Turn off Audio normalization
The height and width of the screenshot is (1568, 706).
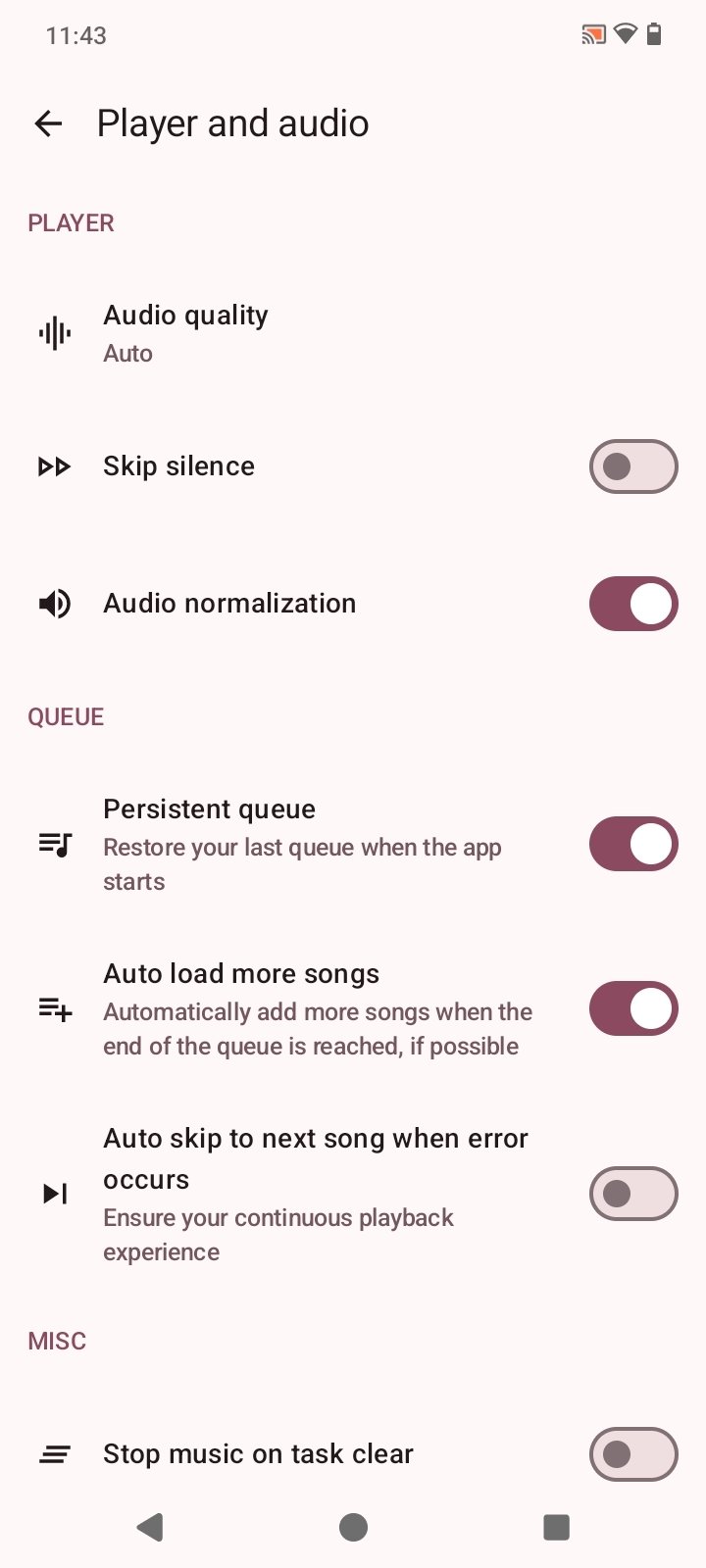(632, 604)
